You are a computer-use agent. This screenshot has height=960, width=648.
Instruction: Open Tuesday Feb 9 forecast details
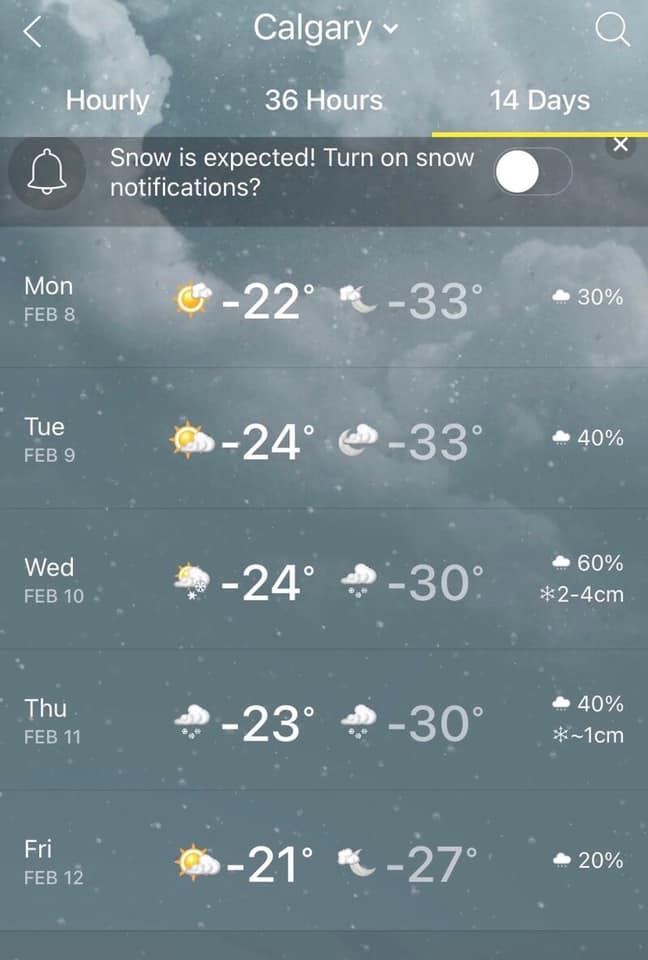(x=324, y=439)
